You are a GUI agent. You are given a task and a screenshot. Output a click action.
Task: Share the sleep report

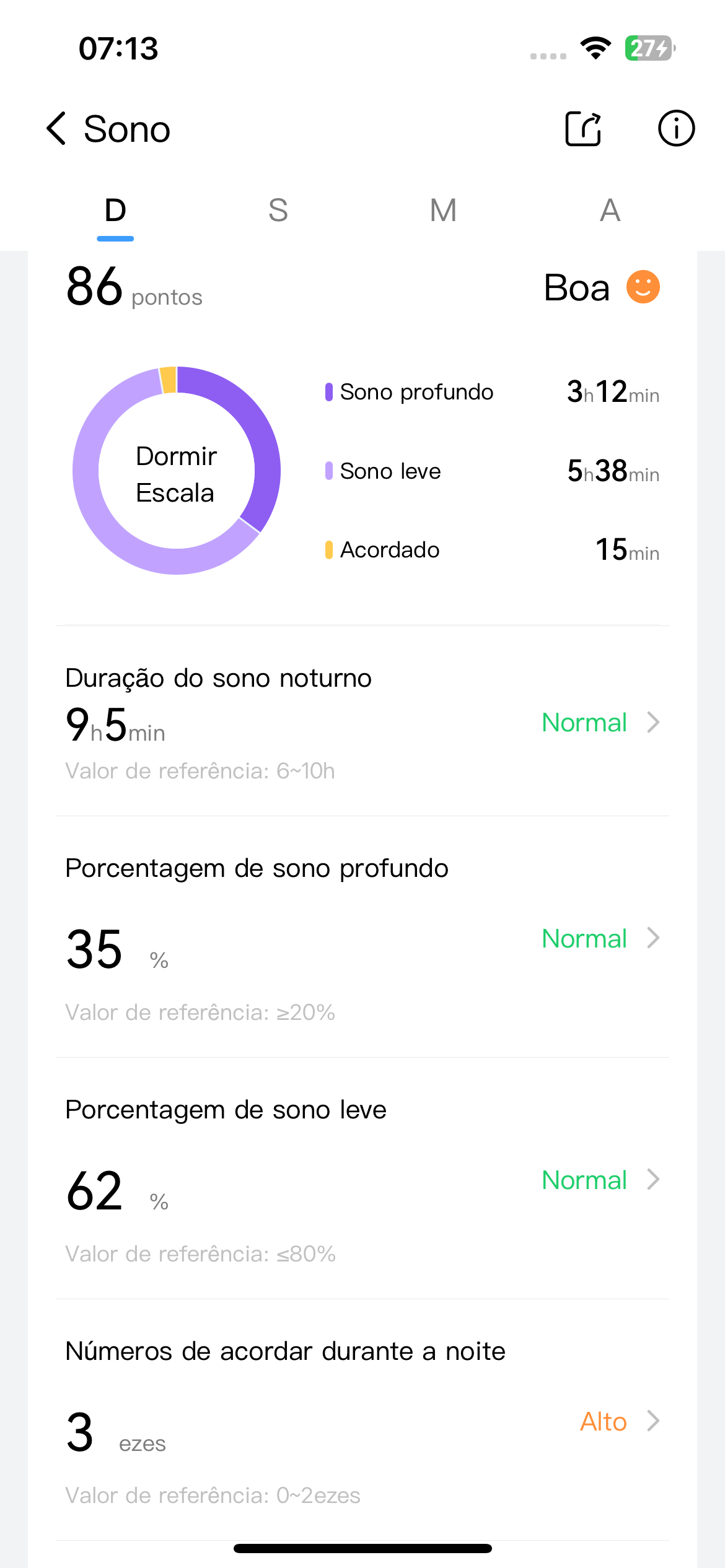click(583, 129)
